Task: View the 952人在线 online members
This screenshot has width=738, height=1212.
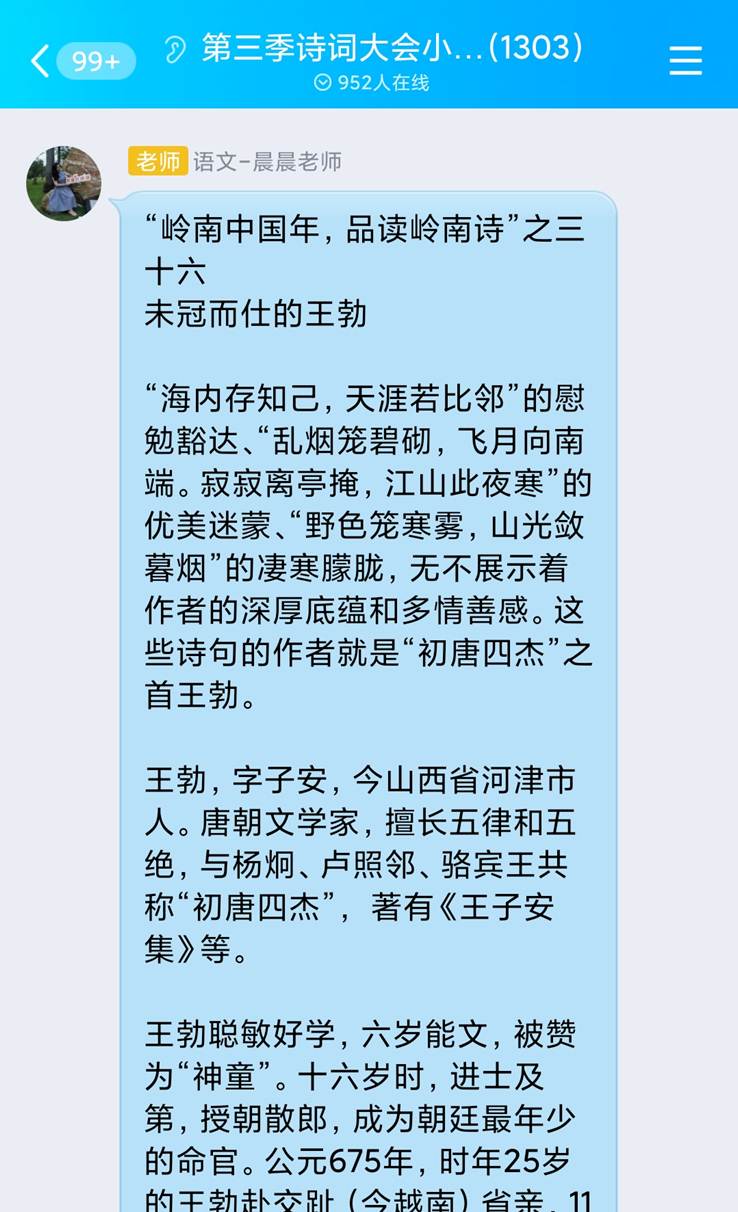Action: (371, 83)
